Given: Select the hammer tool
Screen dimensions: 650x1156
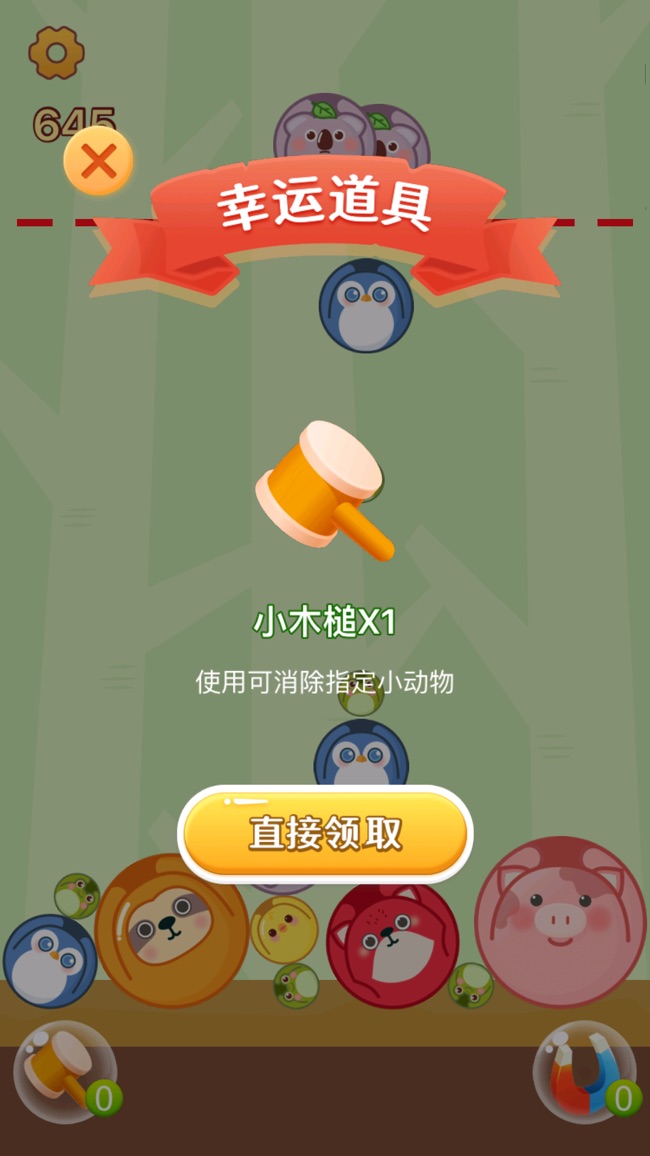Looking at the screenshot, I should [x=65, y=1071].
